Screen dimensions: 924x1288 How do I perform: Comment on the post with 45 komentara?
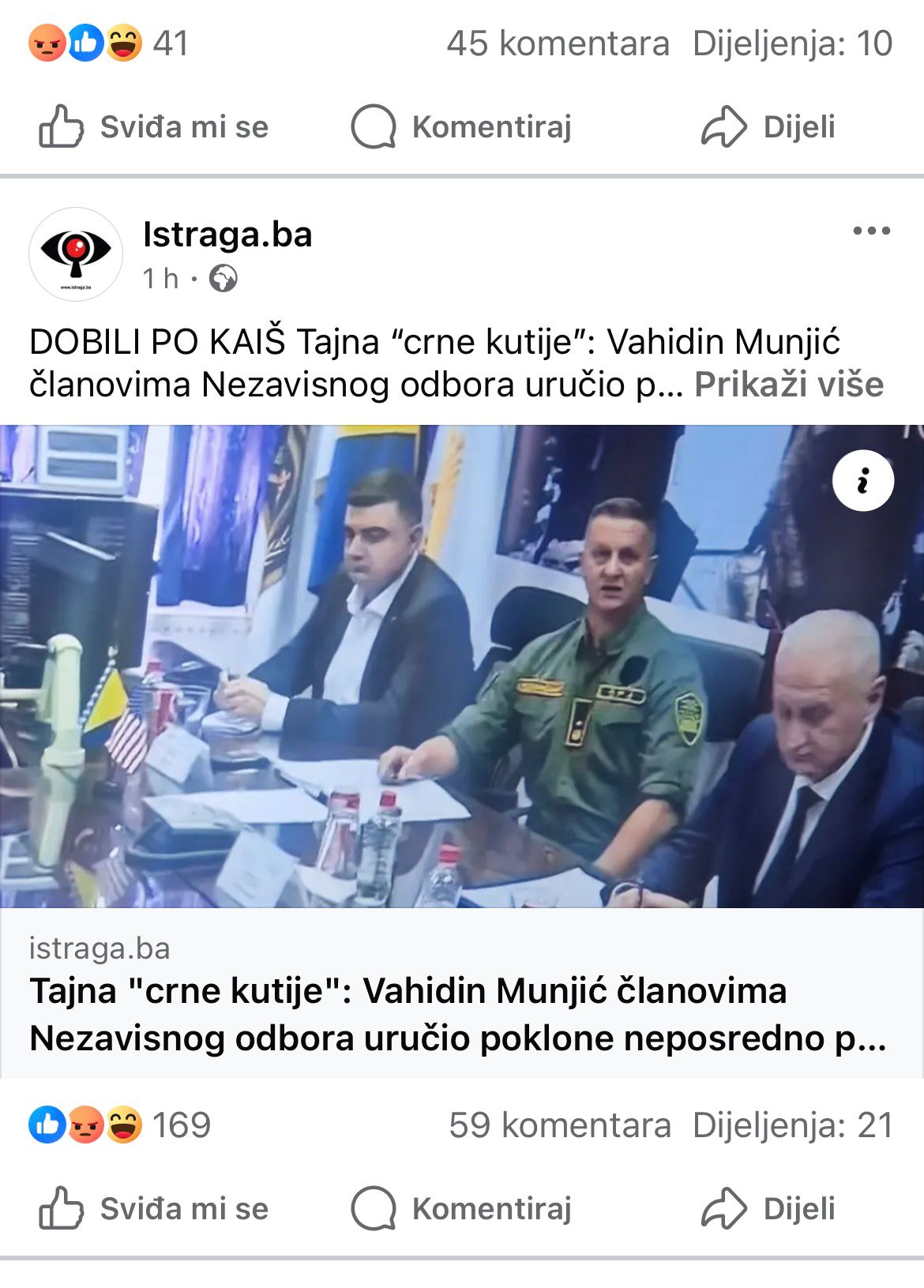point(461,127)
